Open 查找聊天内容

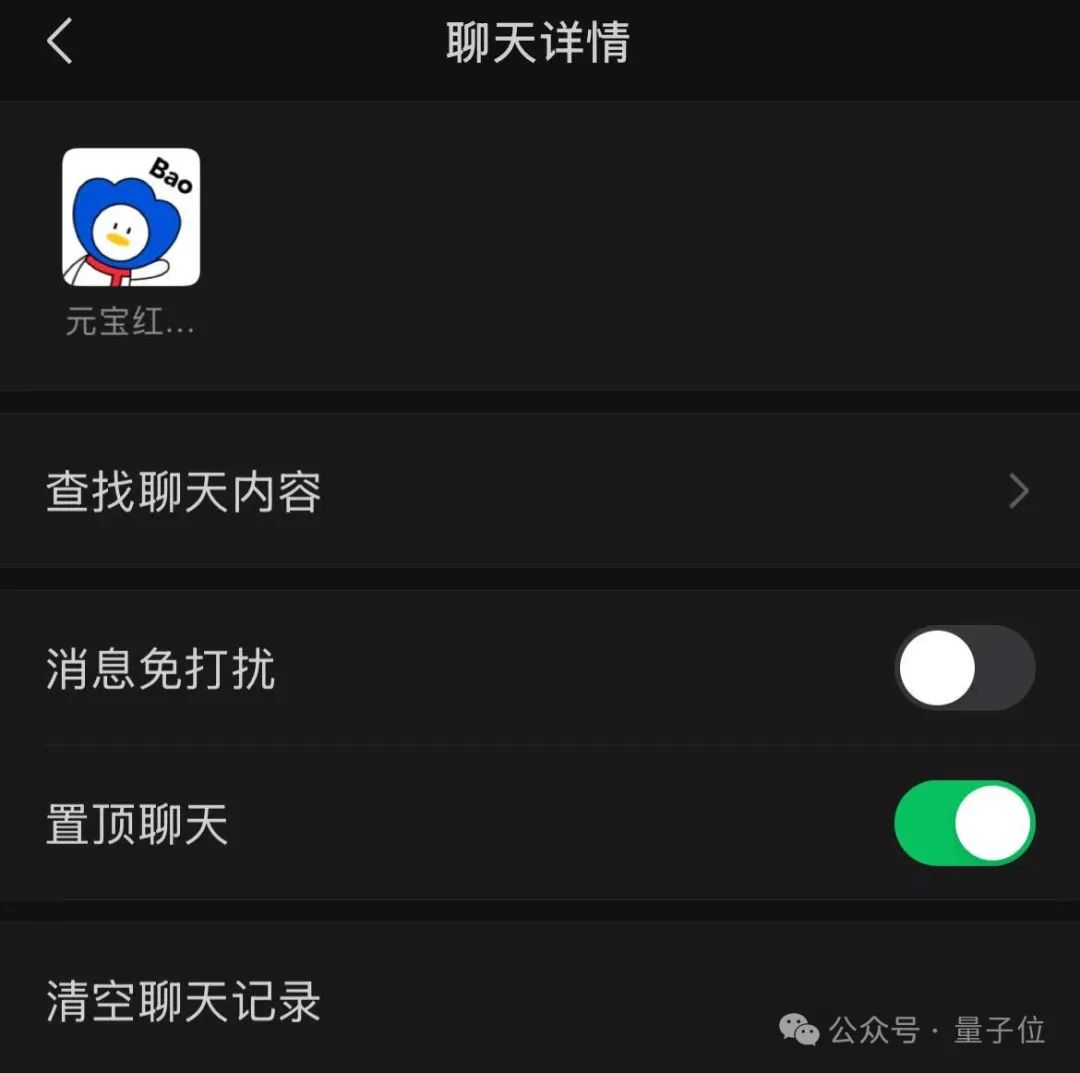click(540, 492)
